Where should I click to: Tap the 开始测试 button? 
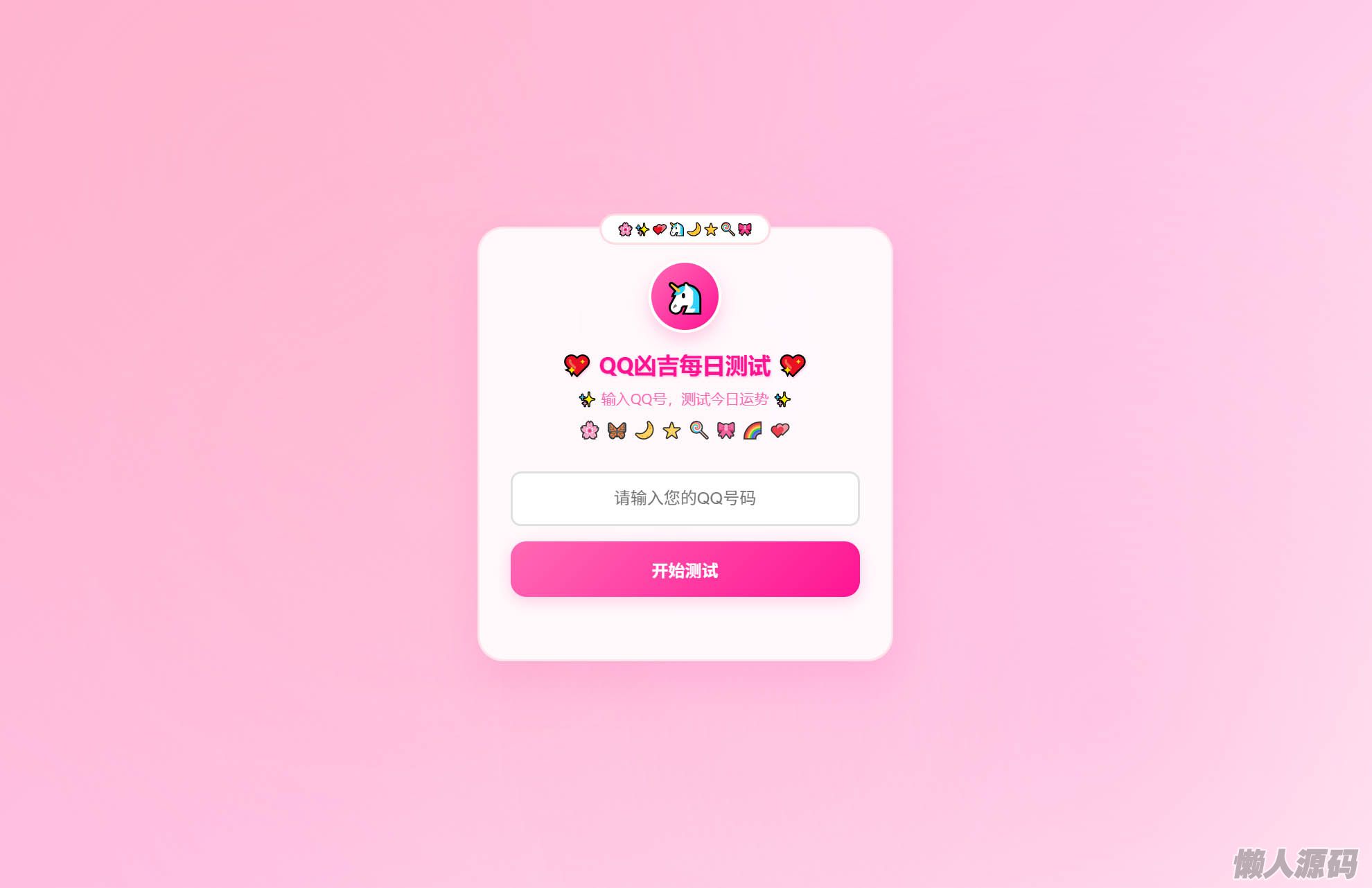(x=685, y=569)
